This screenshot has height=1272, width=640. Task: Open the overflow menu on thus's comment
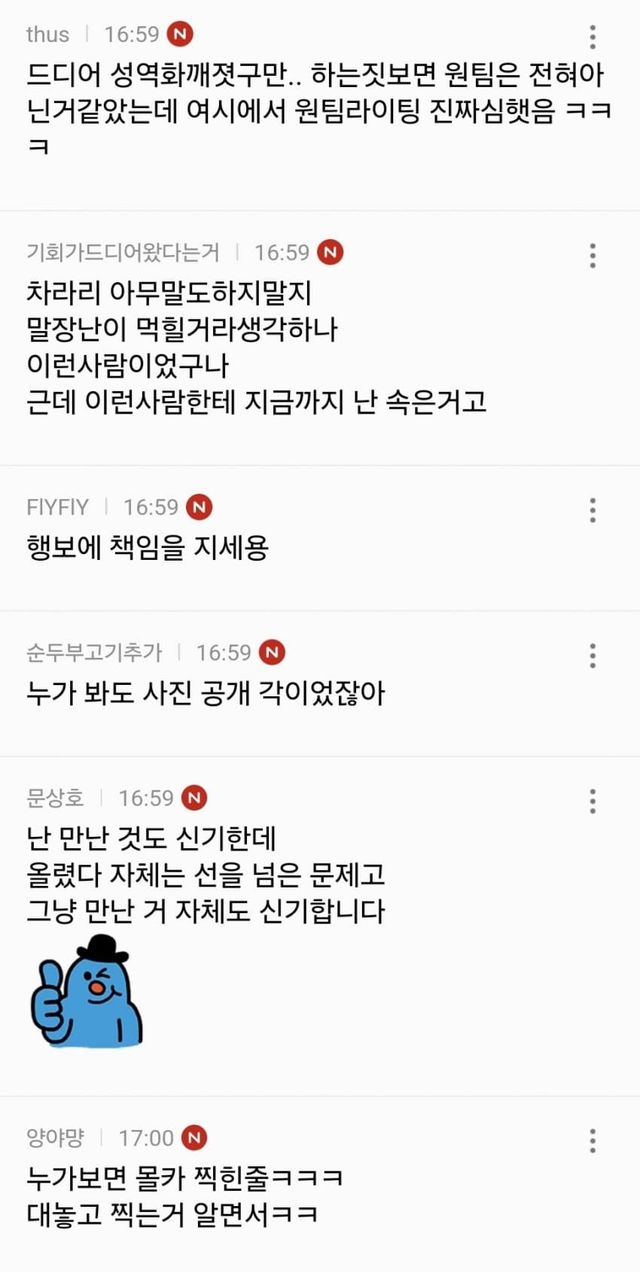[593, 38]
